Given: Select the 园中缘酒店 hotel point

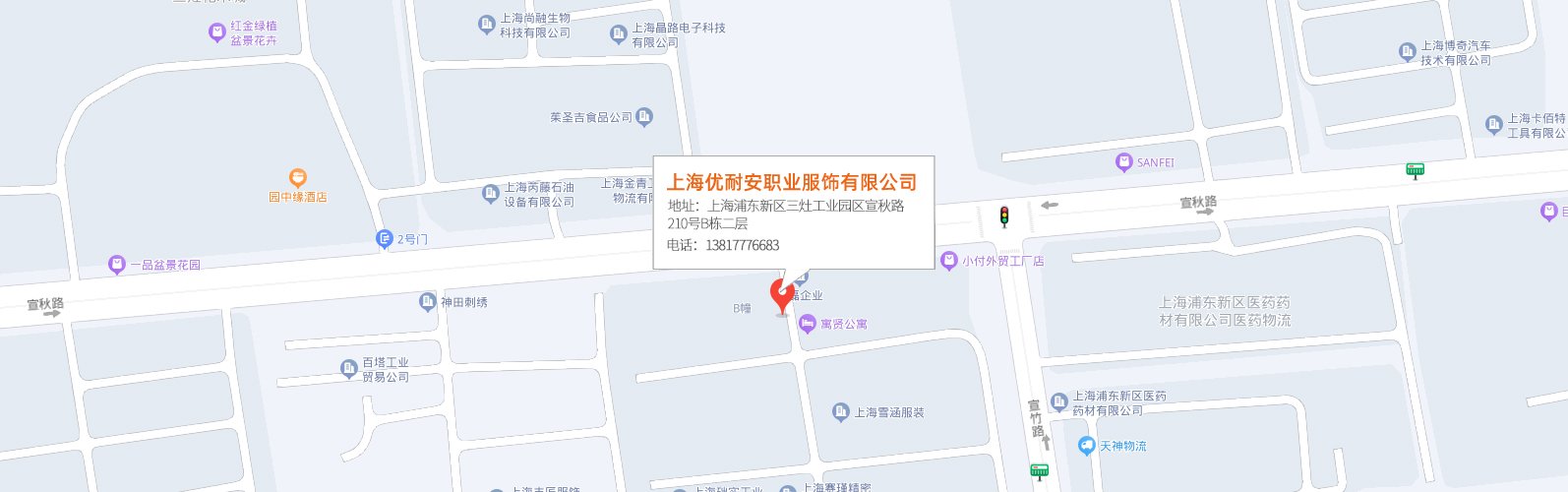Looking at the screenshot, I should (298, 178).
